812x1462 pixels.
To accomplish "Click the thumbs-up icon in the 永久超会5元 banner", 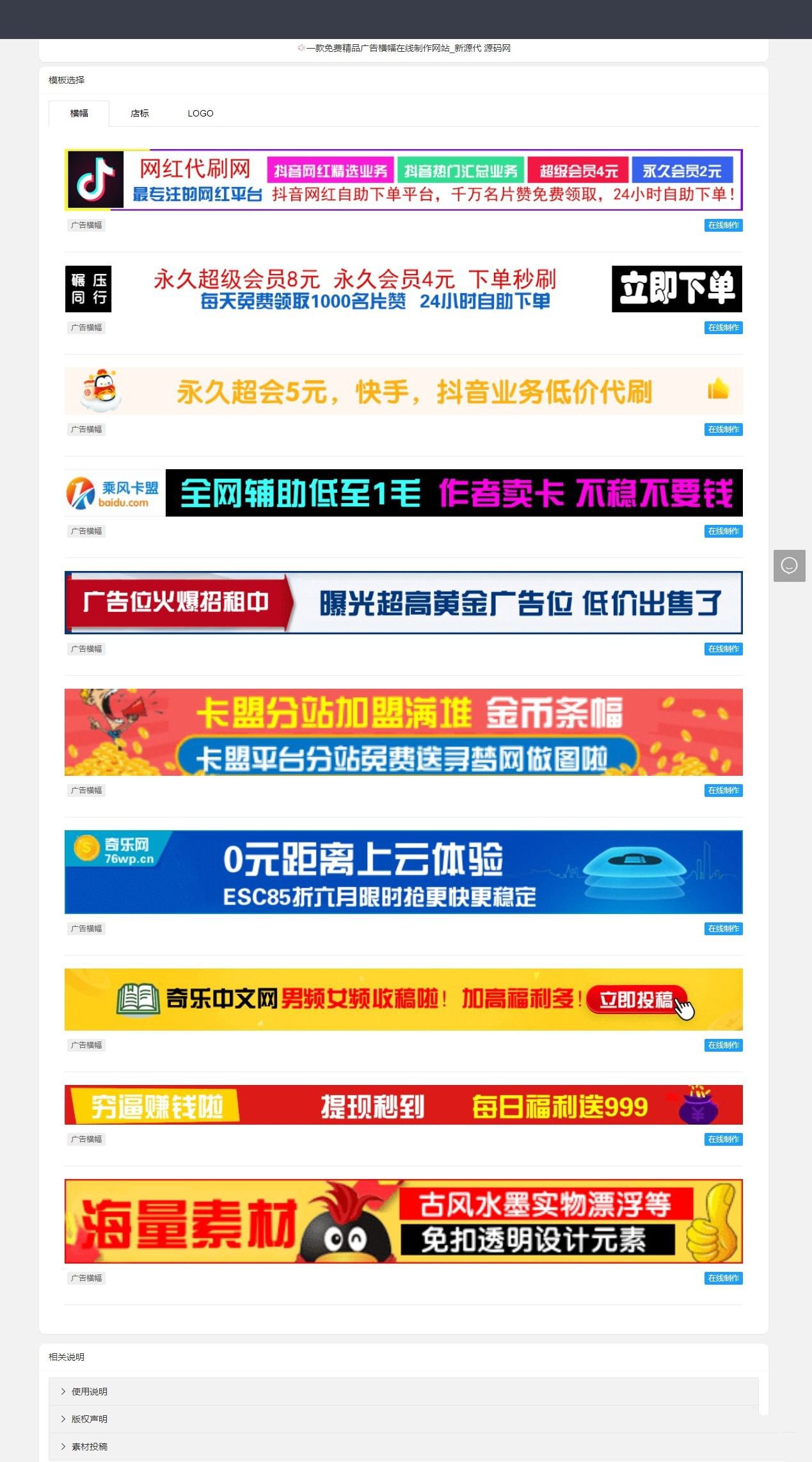I will (x=718, y=389).
